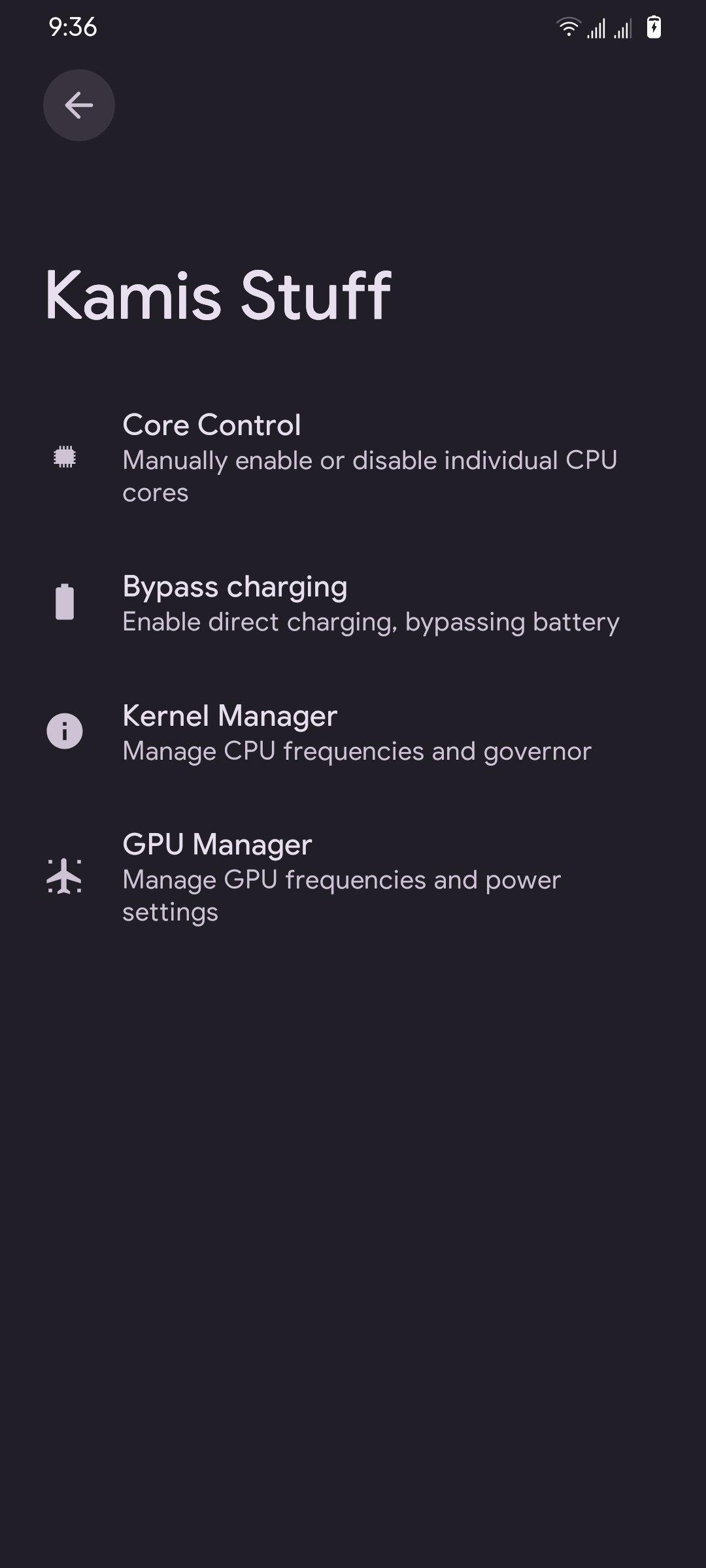Viewport: 706px width, 1568px height.
Task: Open Core Control settings
Action: (353, 457)
